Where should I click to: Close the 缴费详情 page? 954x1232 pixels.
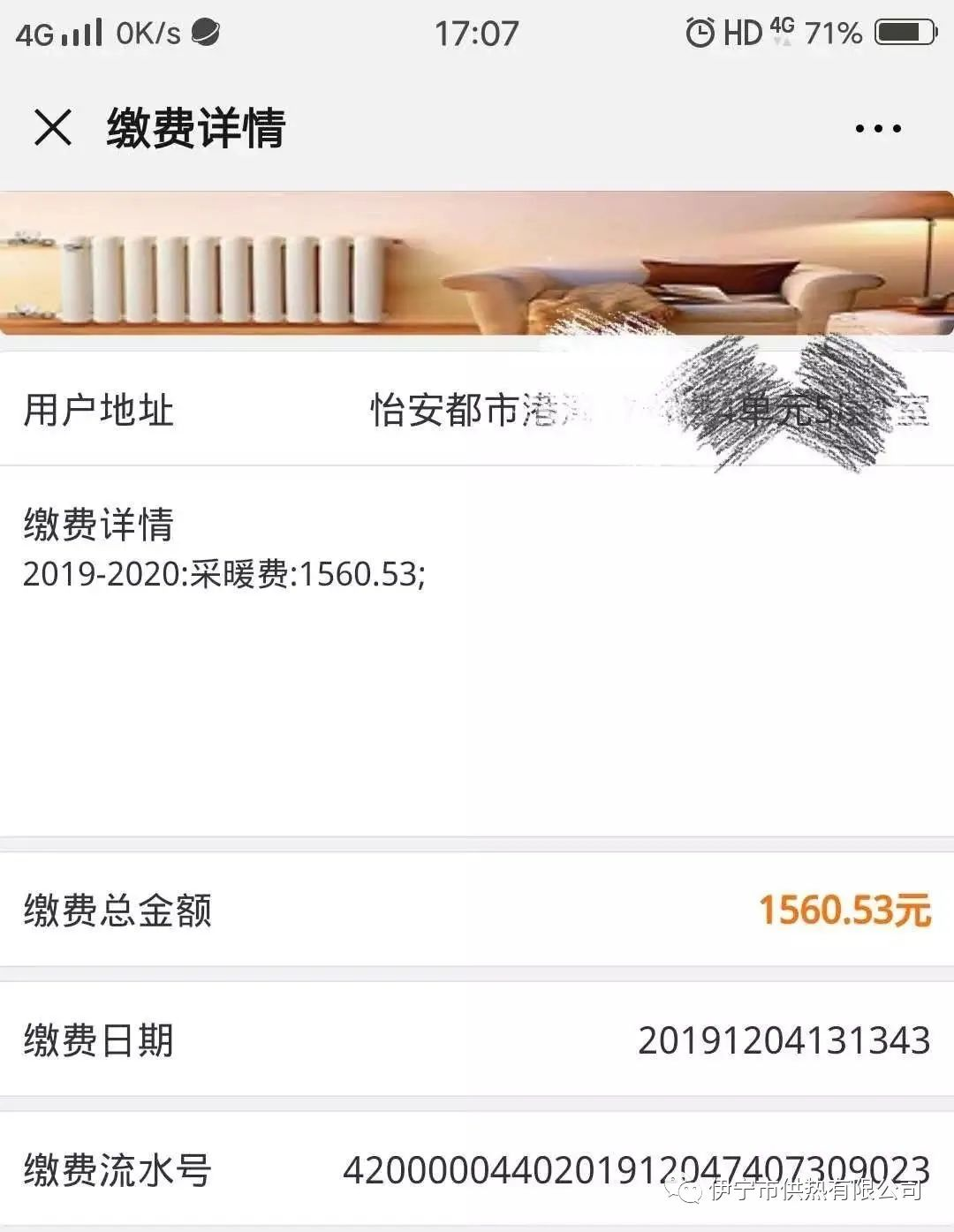point(53,127)
